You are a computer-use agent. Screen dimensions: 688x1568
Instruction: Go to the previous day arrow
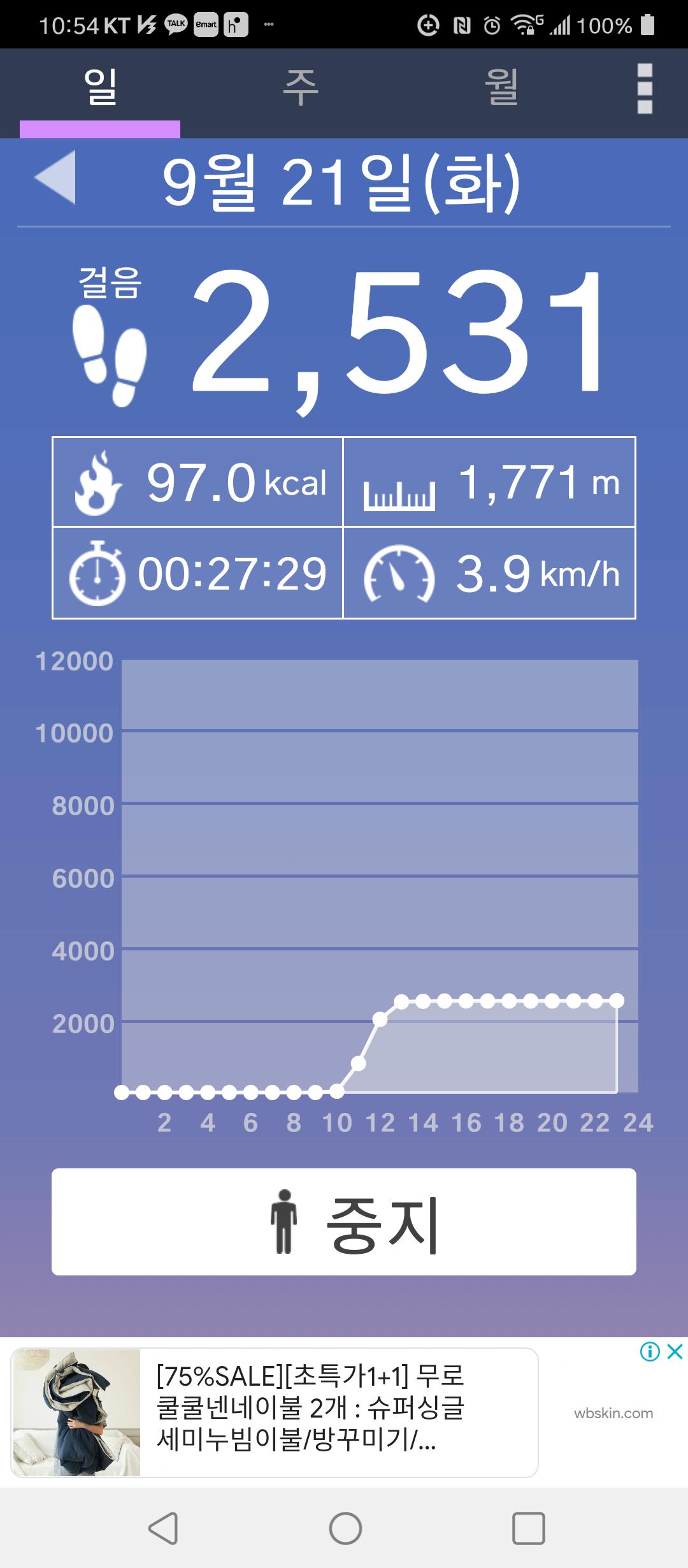[55, 177]
